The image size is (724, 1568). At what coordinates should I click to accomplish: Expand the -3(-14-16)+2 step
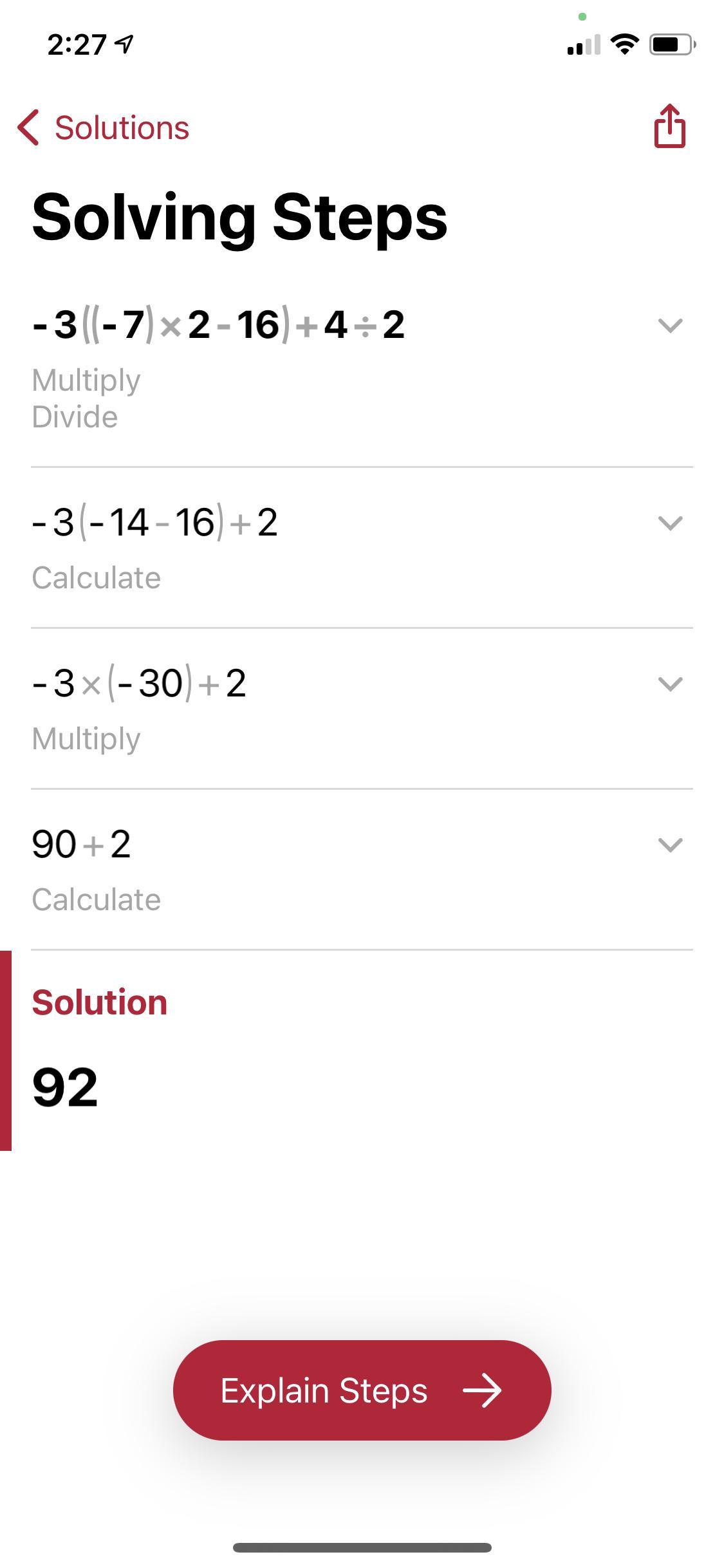670,523
